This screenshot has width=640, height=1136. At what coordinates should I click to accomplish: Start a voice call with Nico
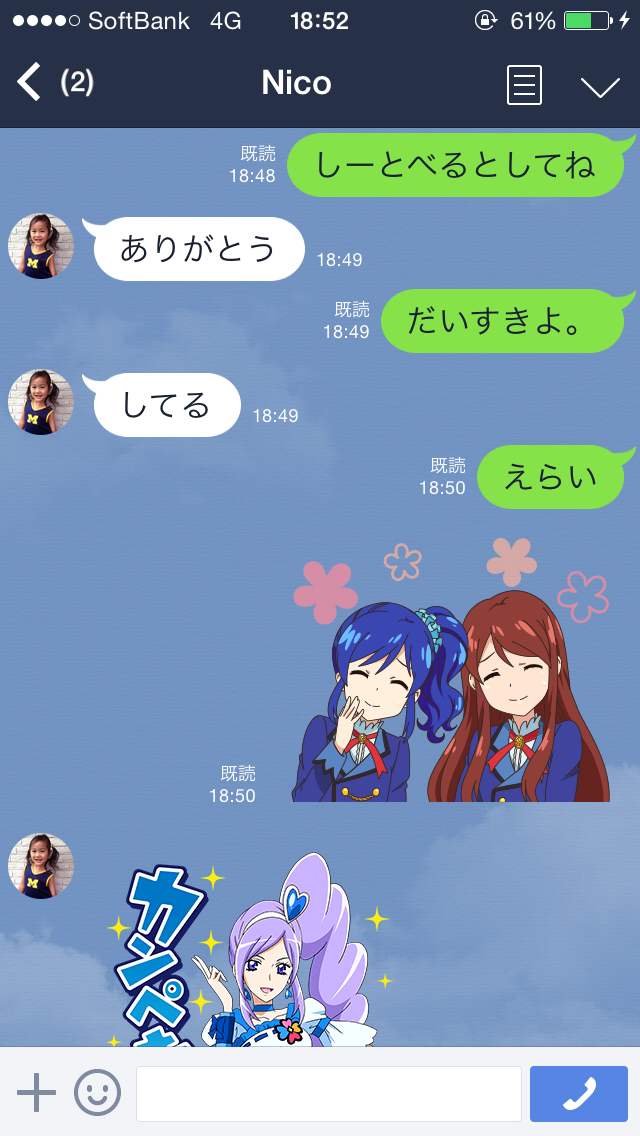point(578,1093)
